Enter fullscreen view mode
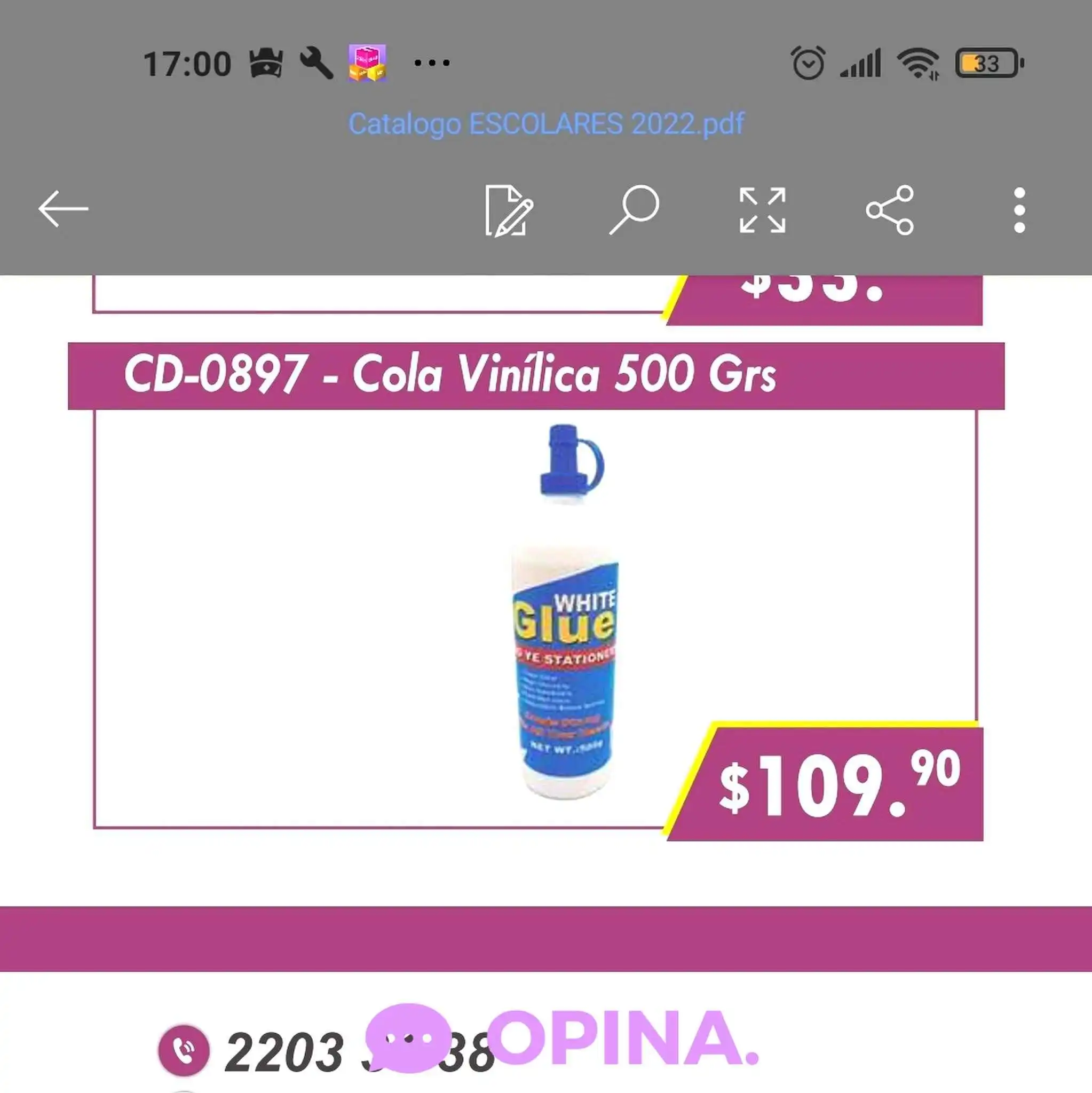Screen dimensions: 1092x1093 click(x=762, y=210)
